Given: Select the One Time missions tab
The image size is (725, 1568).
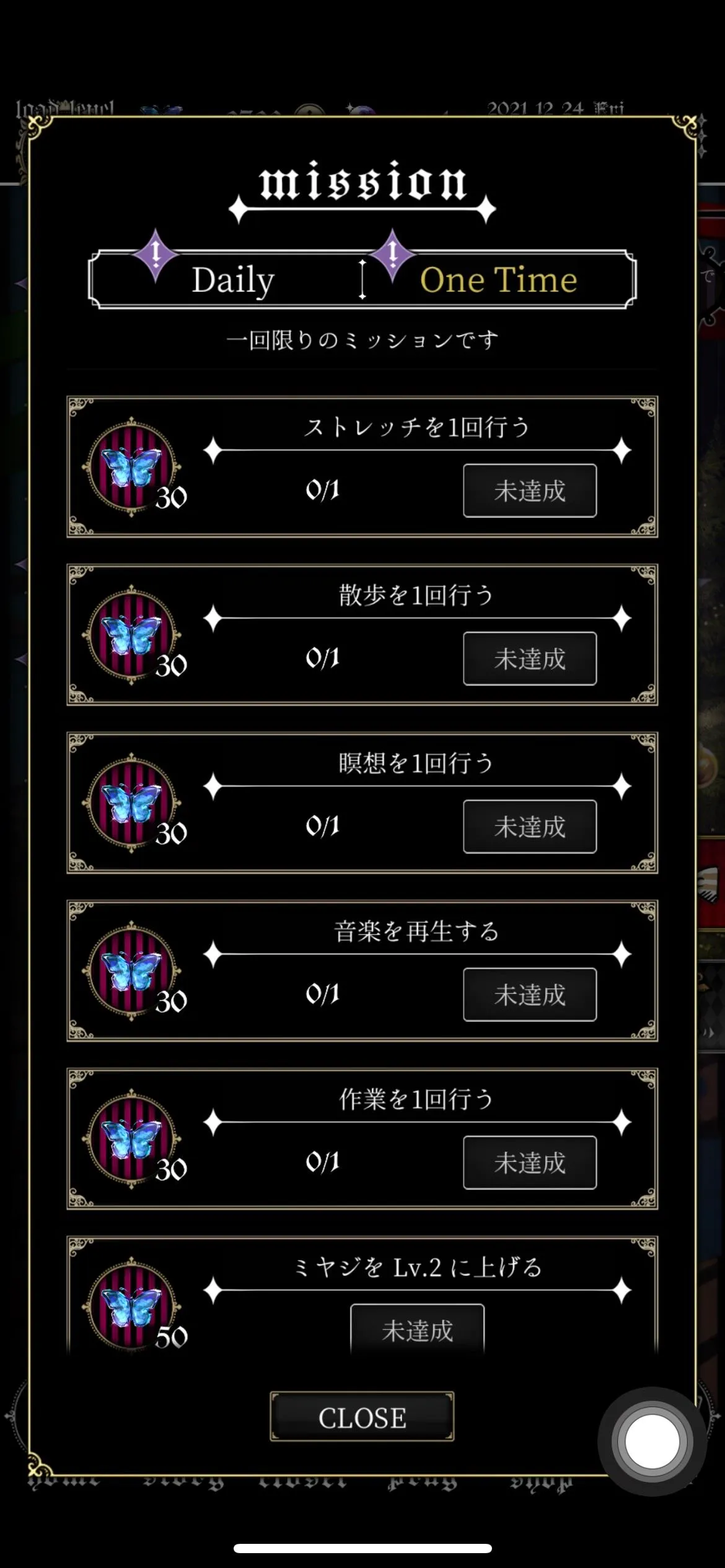Looking at the screenshot, I should coord(499,280).
